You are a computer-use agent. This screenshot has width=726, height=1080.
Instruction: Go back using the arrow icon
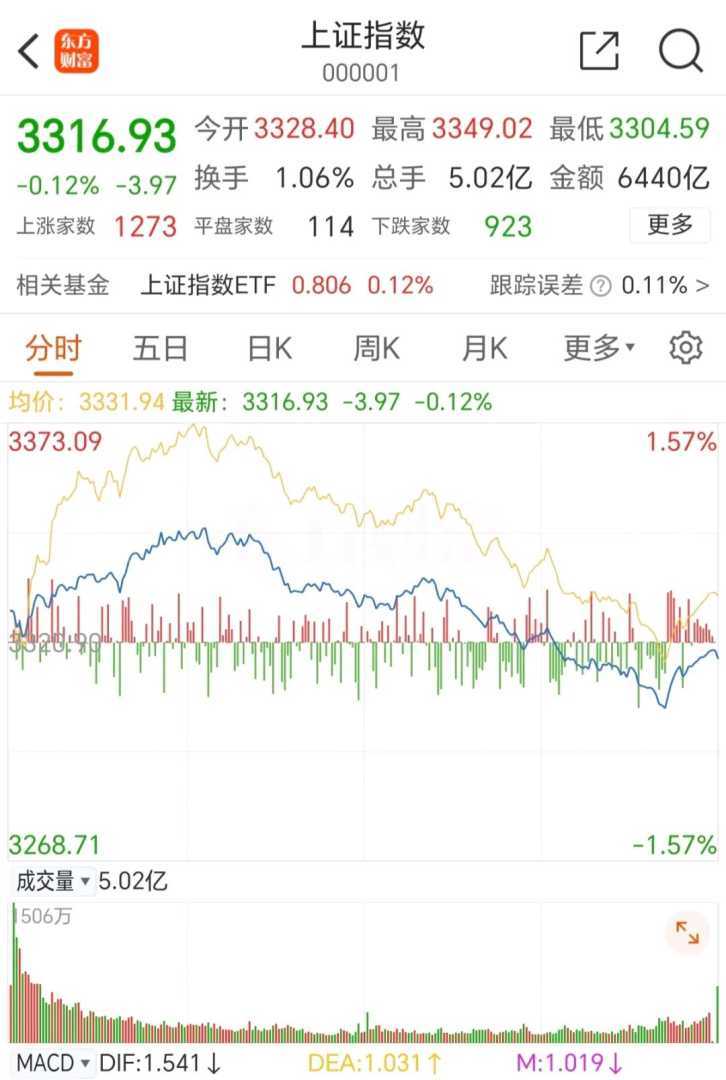point(30,51)
